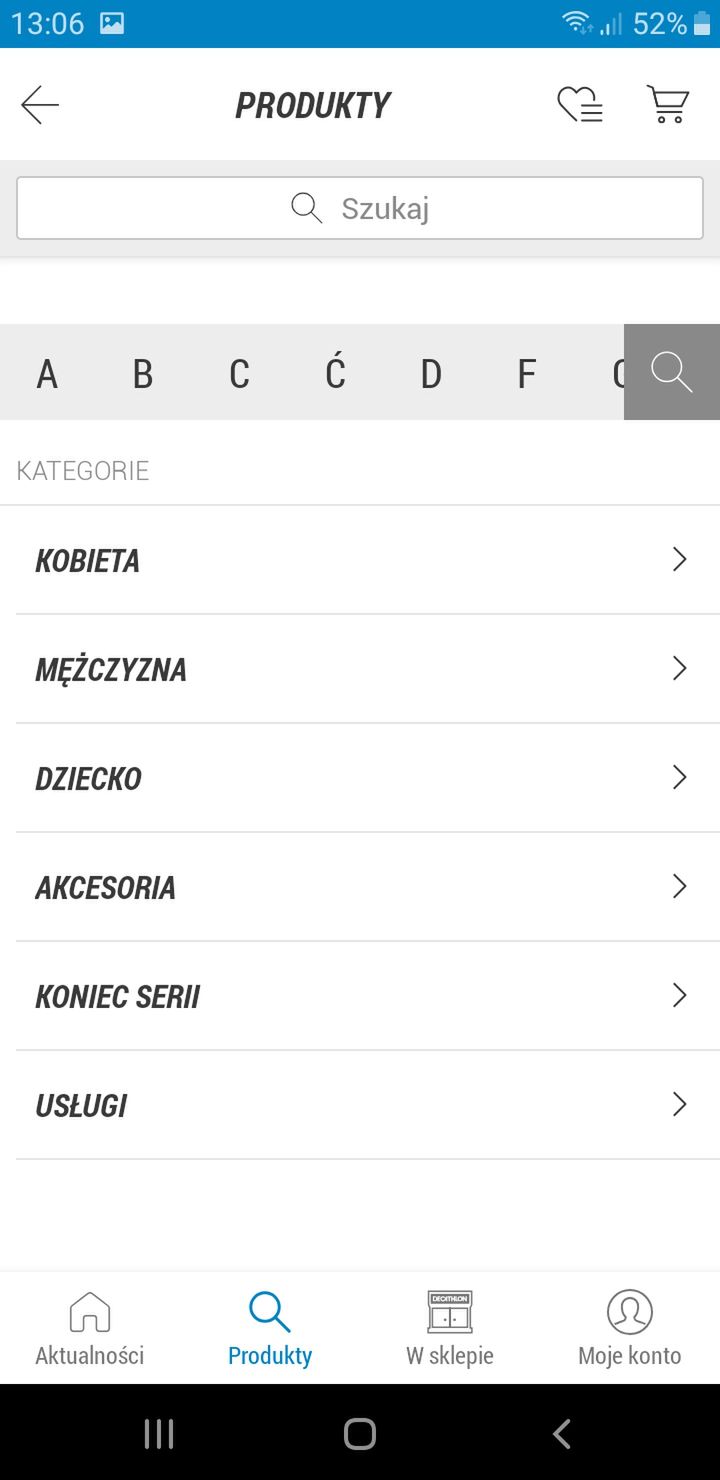Open the Dziecko category
The width and height of the screenshot is (720, 1480).
click(x=360, y=778)
